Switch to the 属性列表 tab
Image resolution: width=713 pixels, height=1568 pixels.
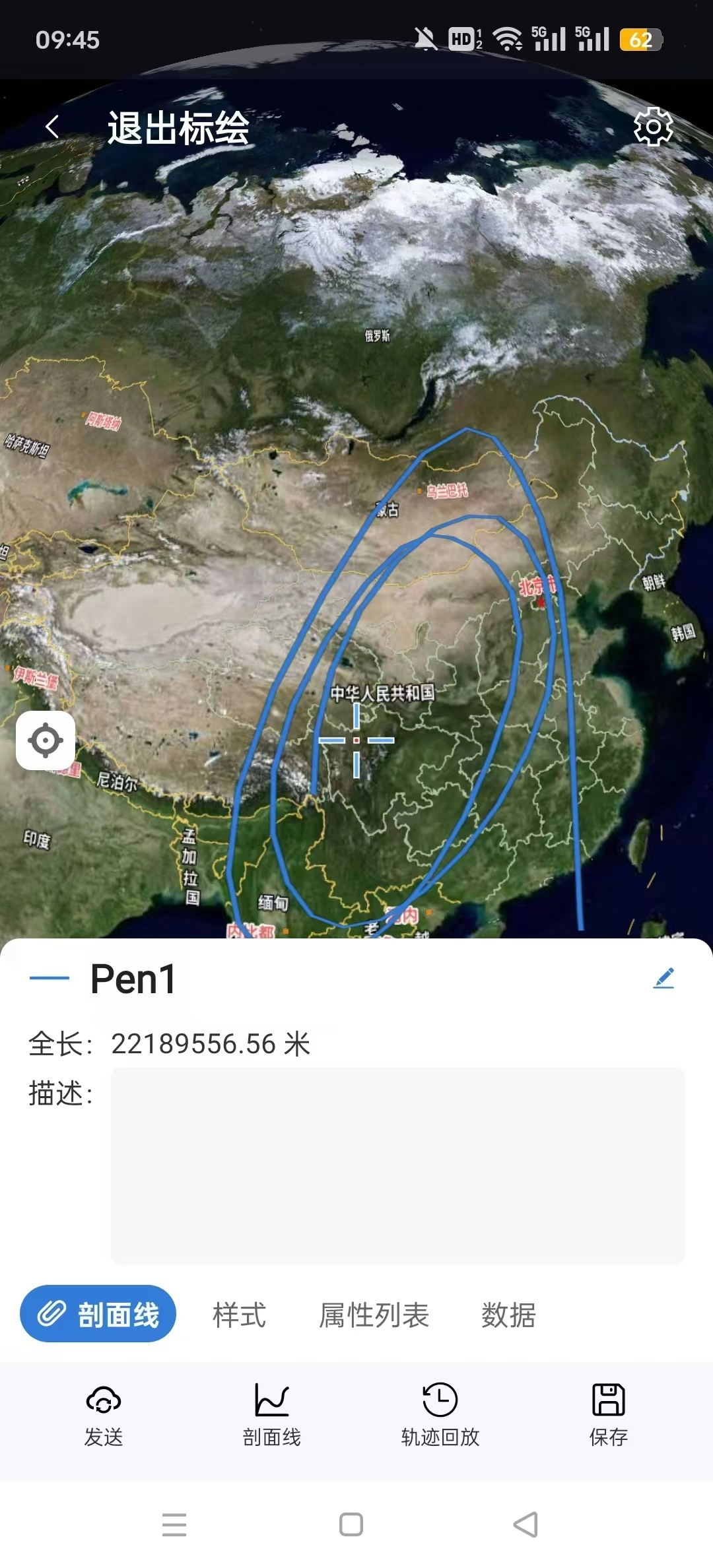(374, 1315)
